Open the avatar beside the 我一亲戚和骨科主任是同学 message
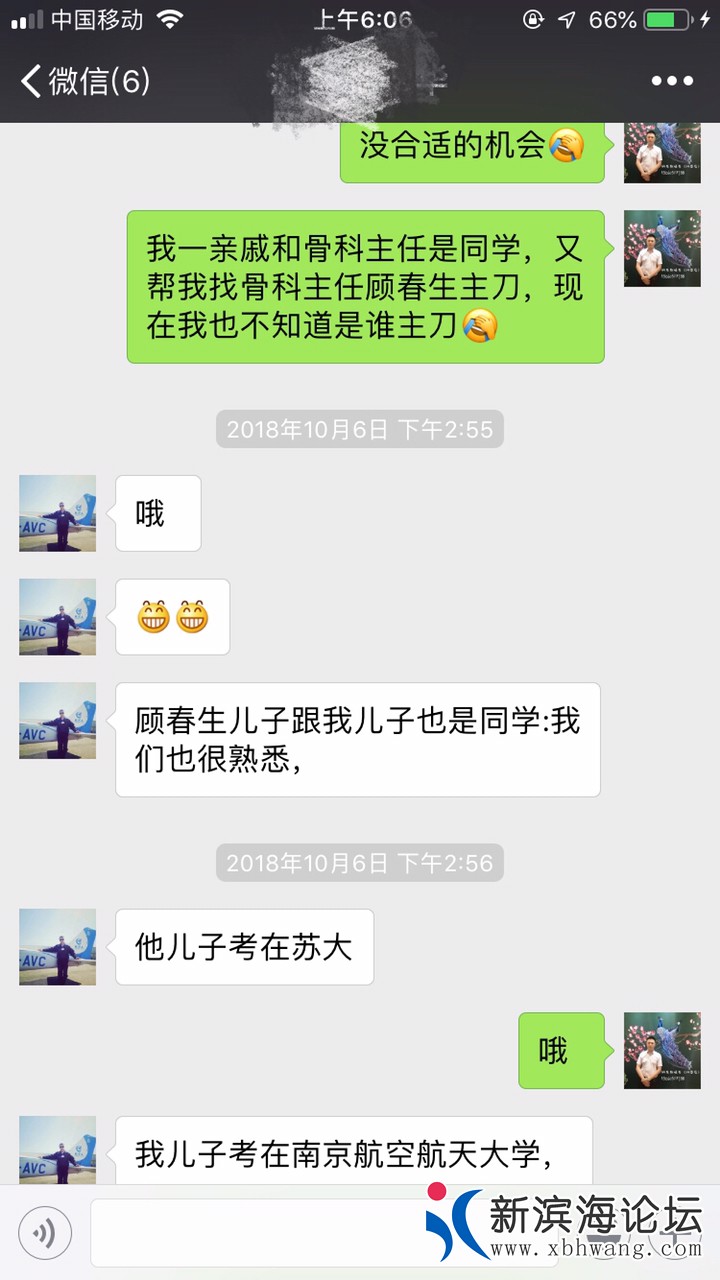This screenshot has width=720, height=1280. (662, 249)
